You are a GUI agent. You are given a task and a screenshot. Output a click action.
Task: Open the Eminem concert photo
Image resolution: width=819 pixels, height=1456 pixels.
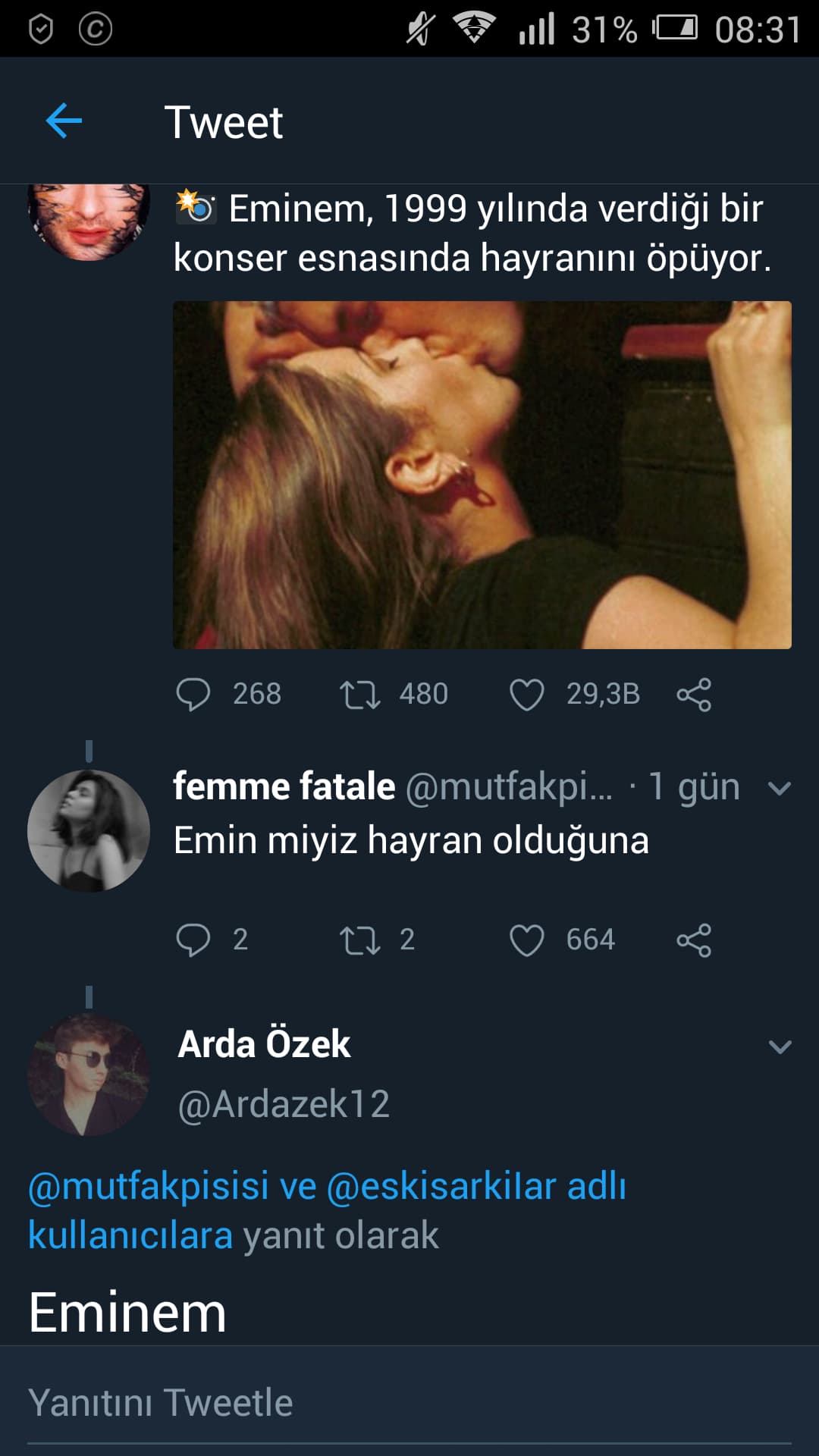(482, 475)
